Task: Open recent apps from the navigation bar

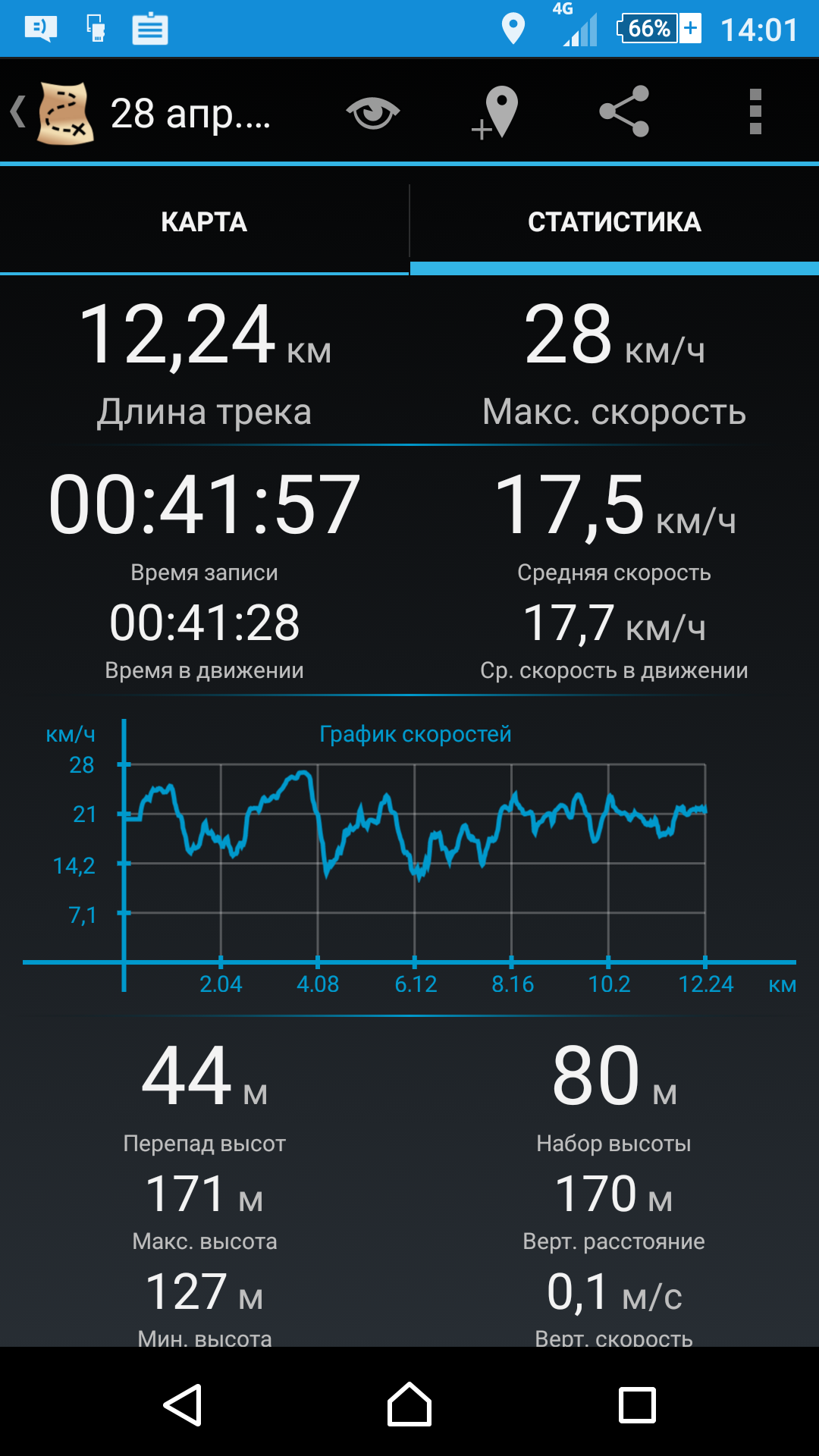Action: 637,1404
